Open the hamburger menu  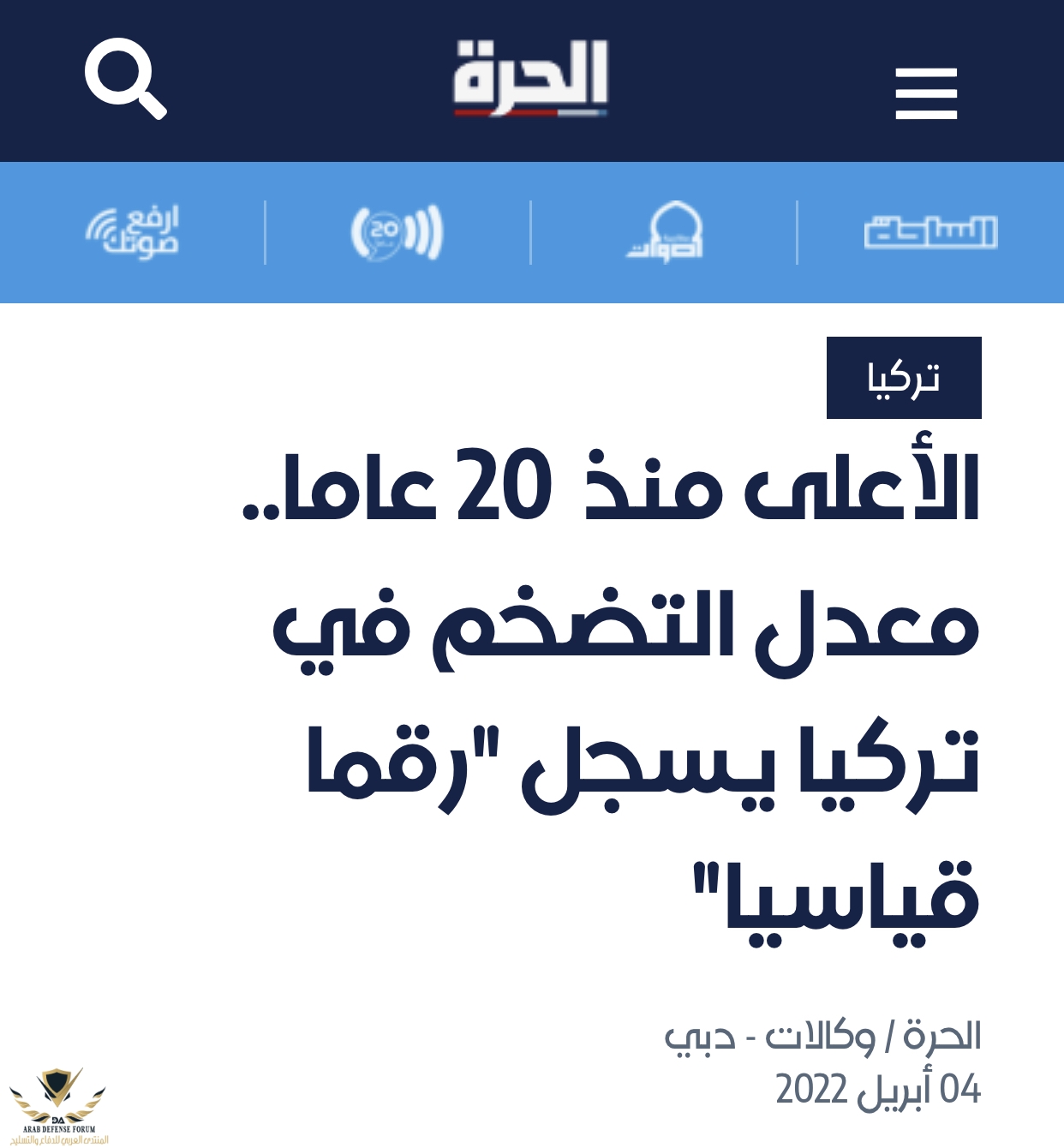(926, 93)
